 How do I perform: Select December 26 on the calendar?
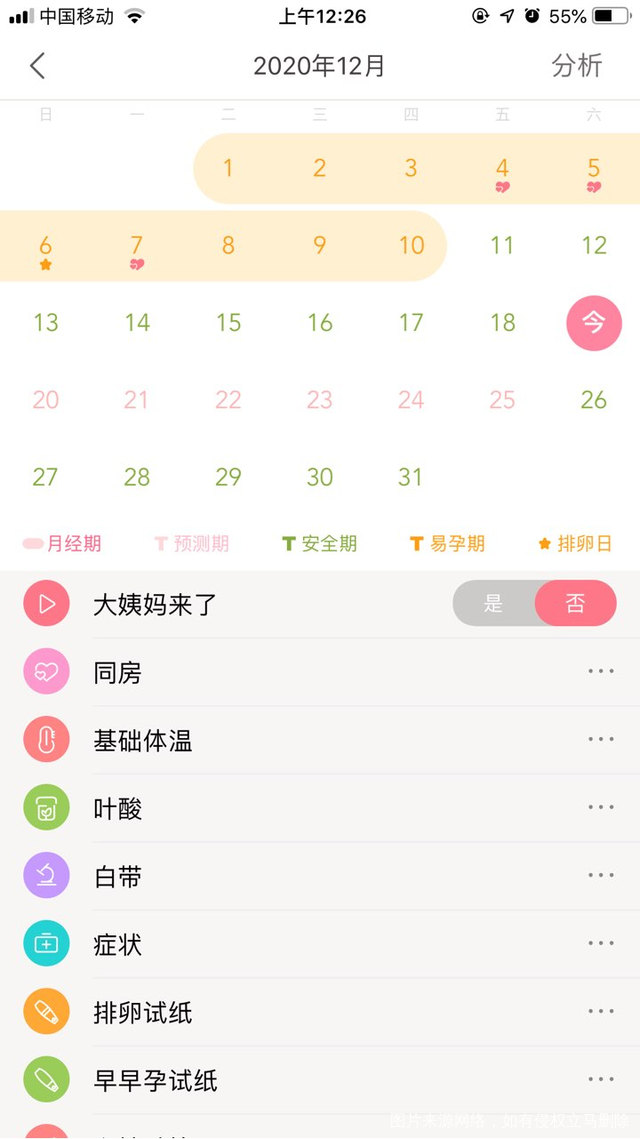click(x=594, y=399)
